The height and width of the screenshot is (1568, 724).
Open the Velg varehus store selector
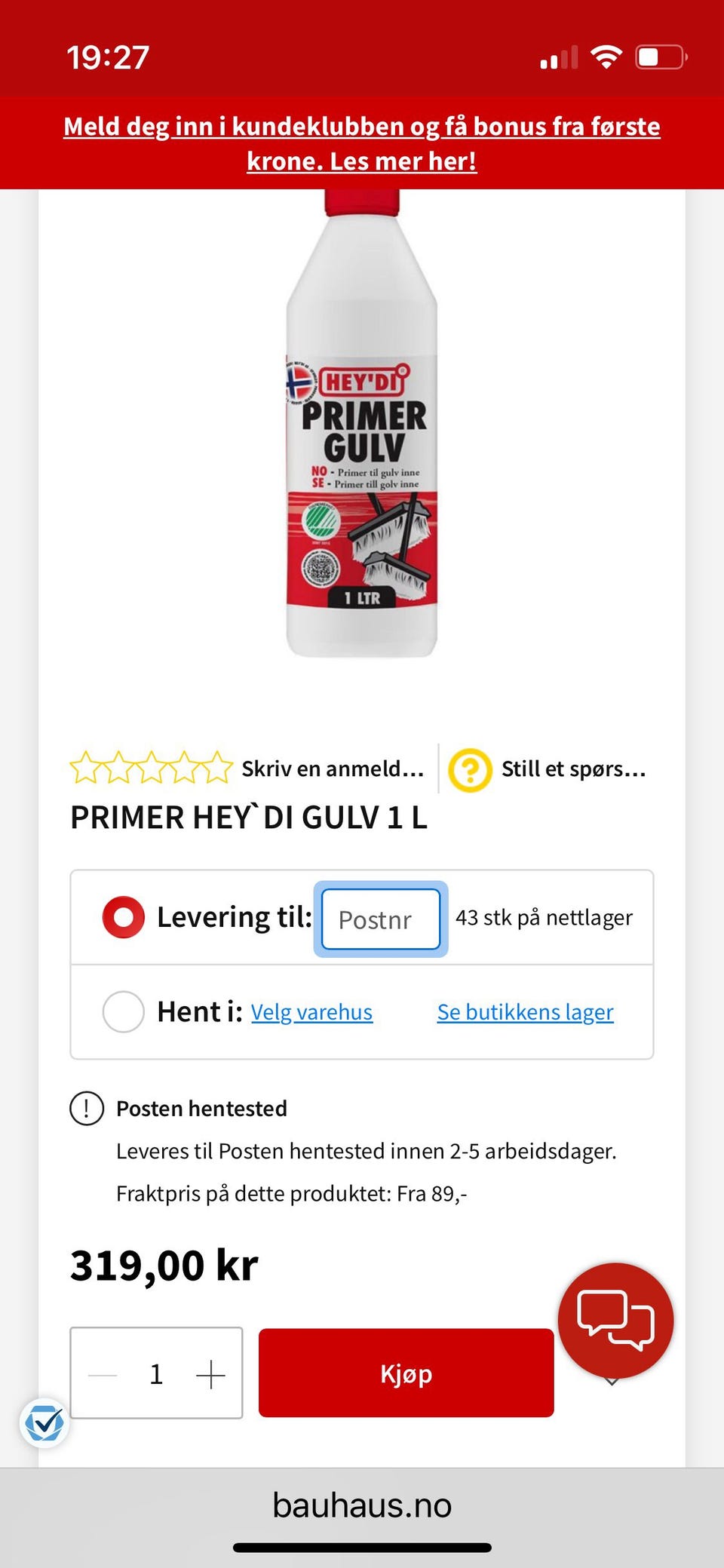point(311,1012)
